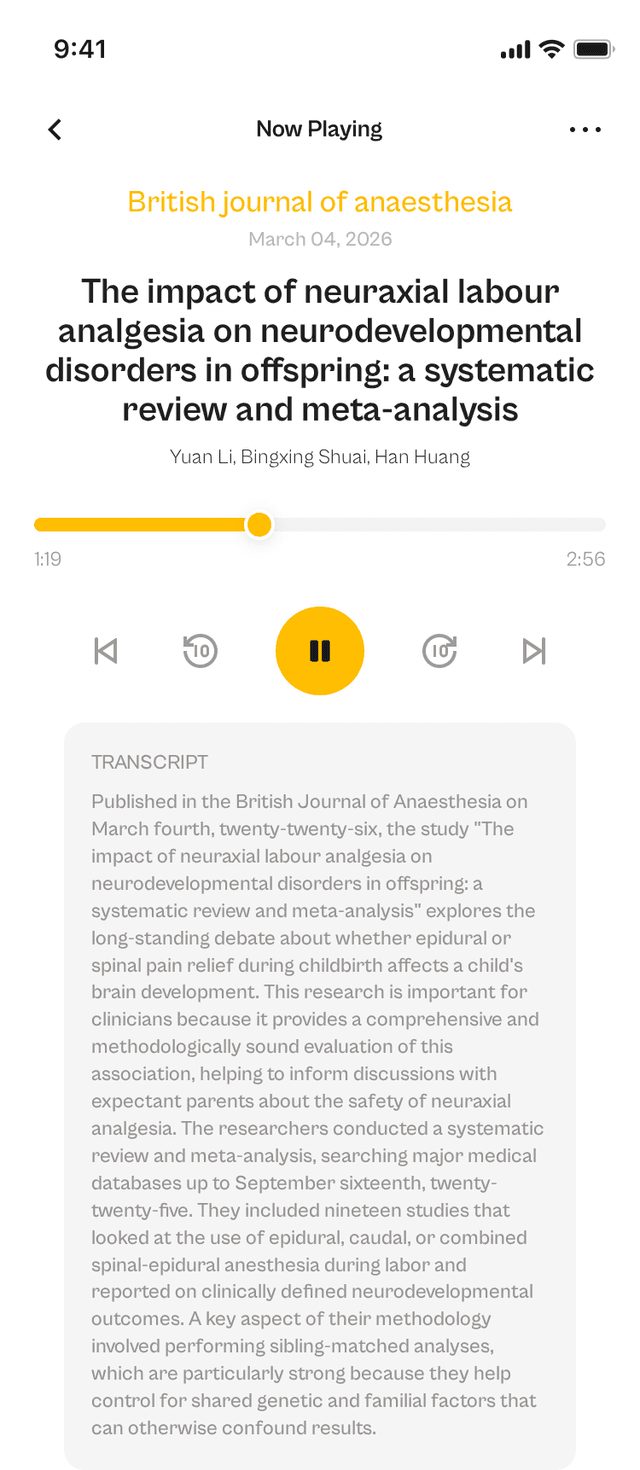Jump to the previous track
The width and height of the screenshot is (640, 1470).
tap(105, 651)
